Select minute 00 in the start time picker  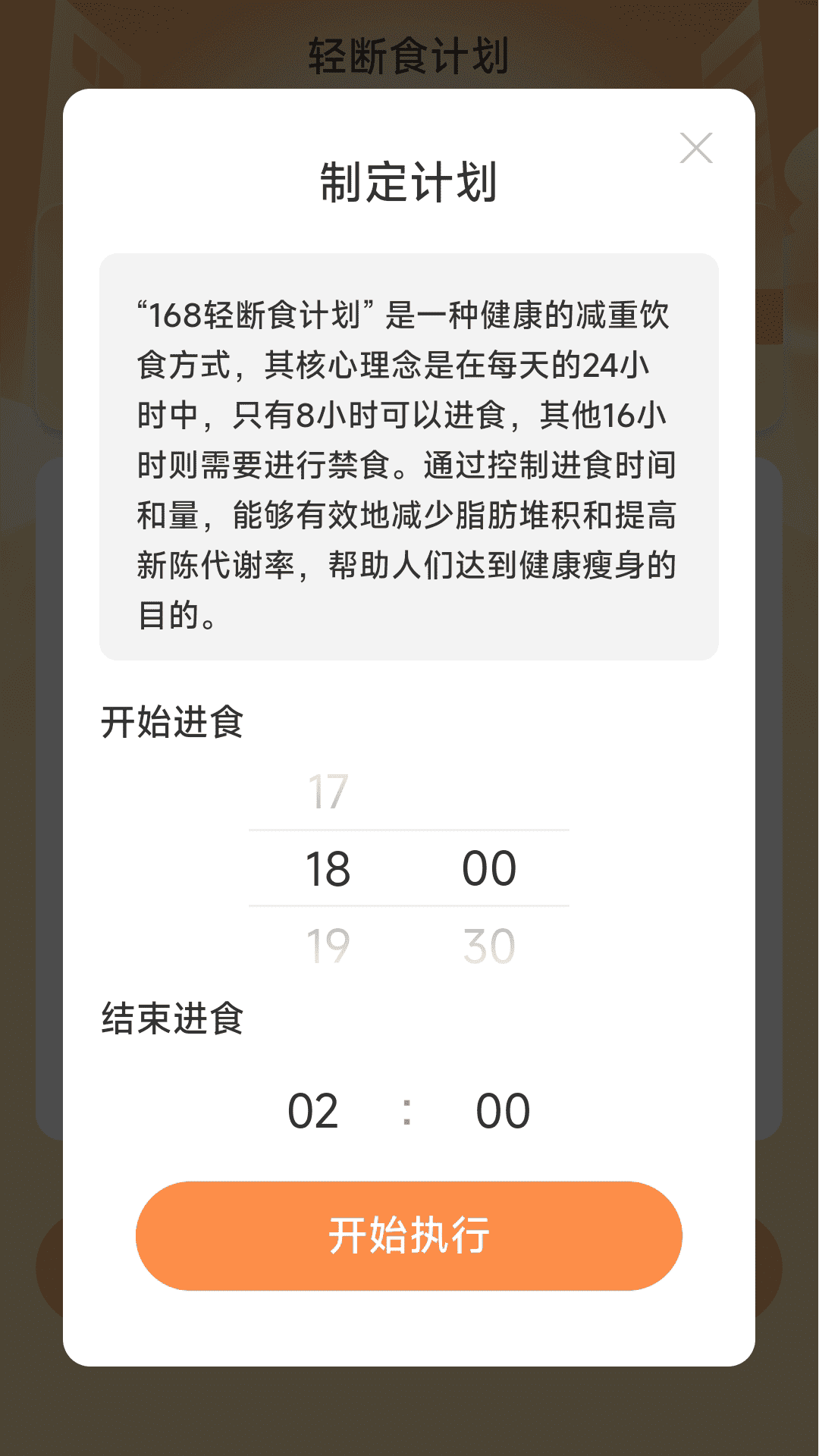489,868
